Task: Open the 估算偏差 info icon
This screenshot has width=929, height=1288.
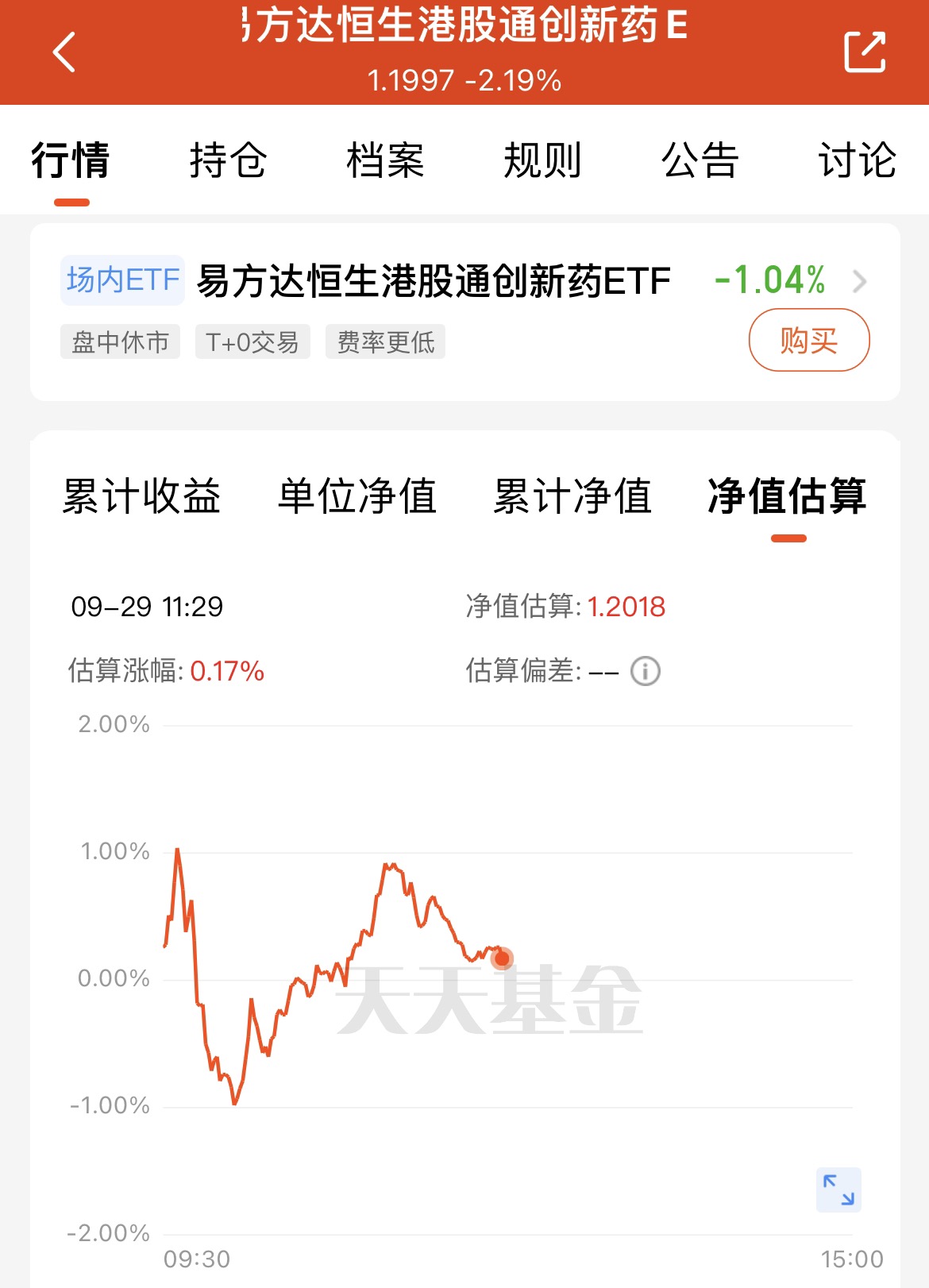Action: [x=646, y=672]
